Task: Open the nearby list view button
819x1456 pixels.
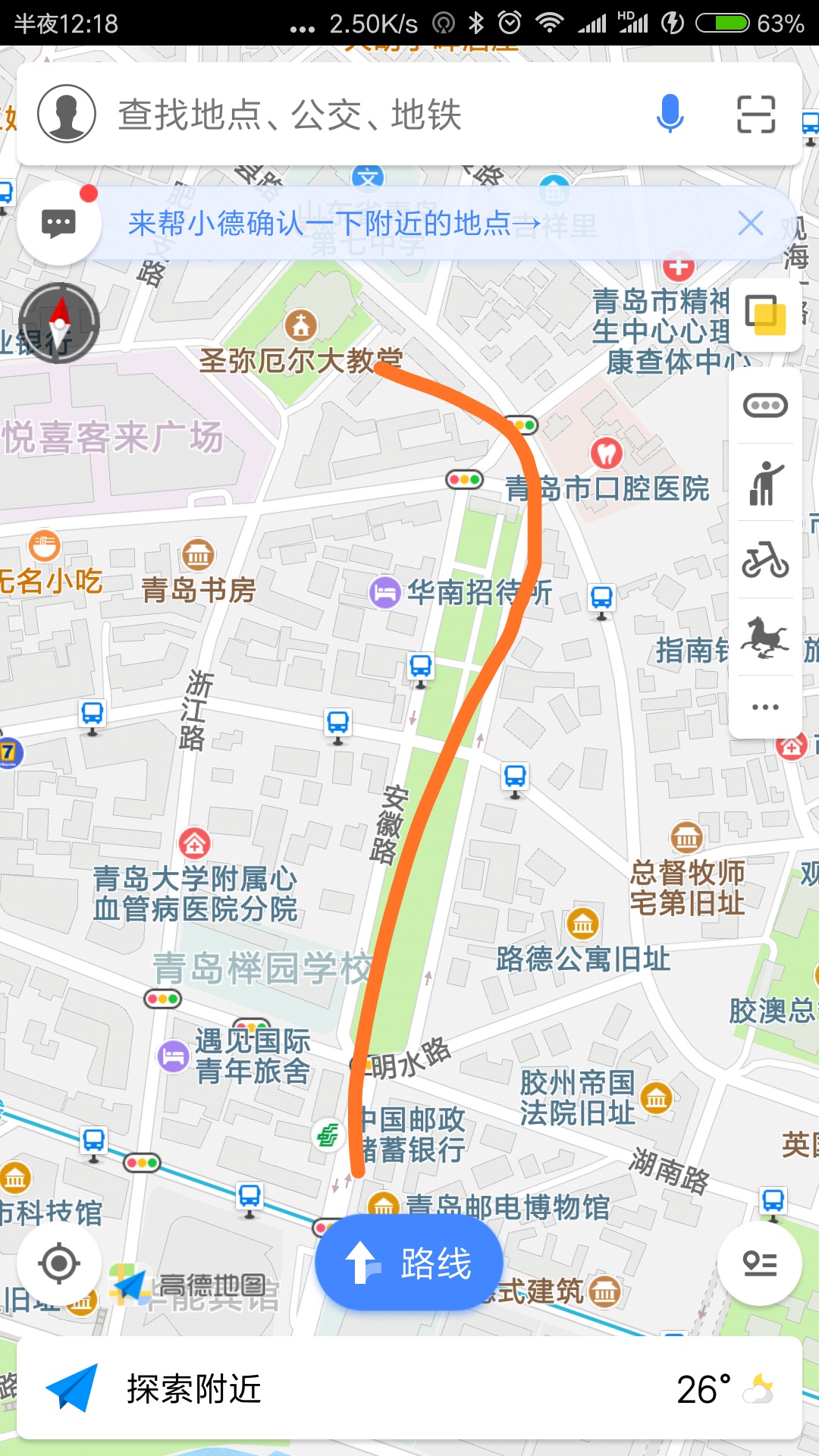Action: coord(760,1263)
